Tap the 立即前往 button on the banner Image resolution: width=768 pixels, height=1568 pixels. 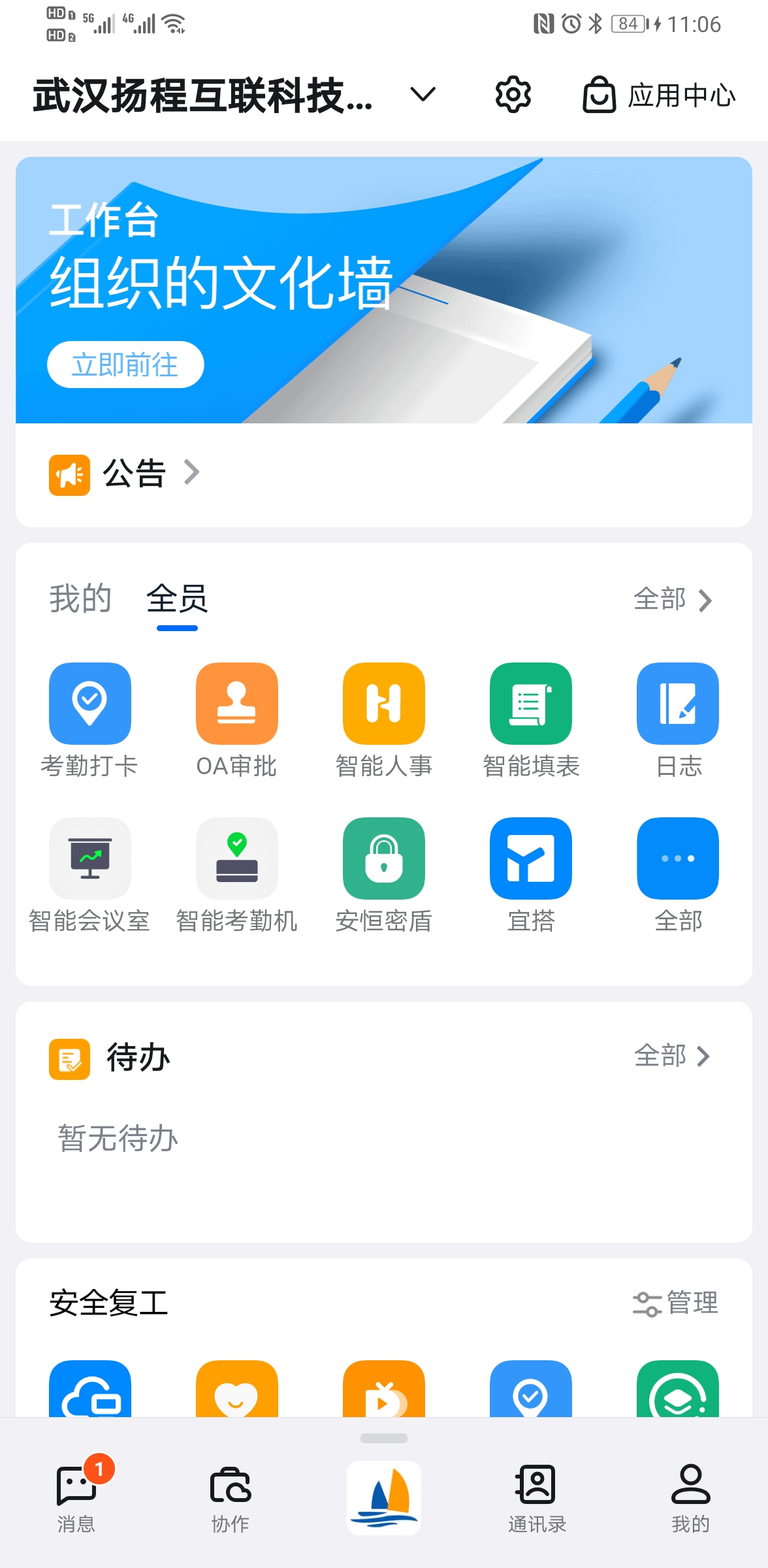point(125,365)
